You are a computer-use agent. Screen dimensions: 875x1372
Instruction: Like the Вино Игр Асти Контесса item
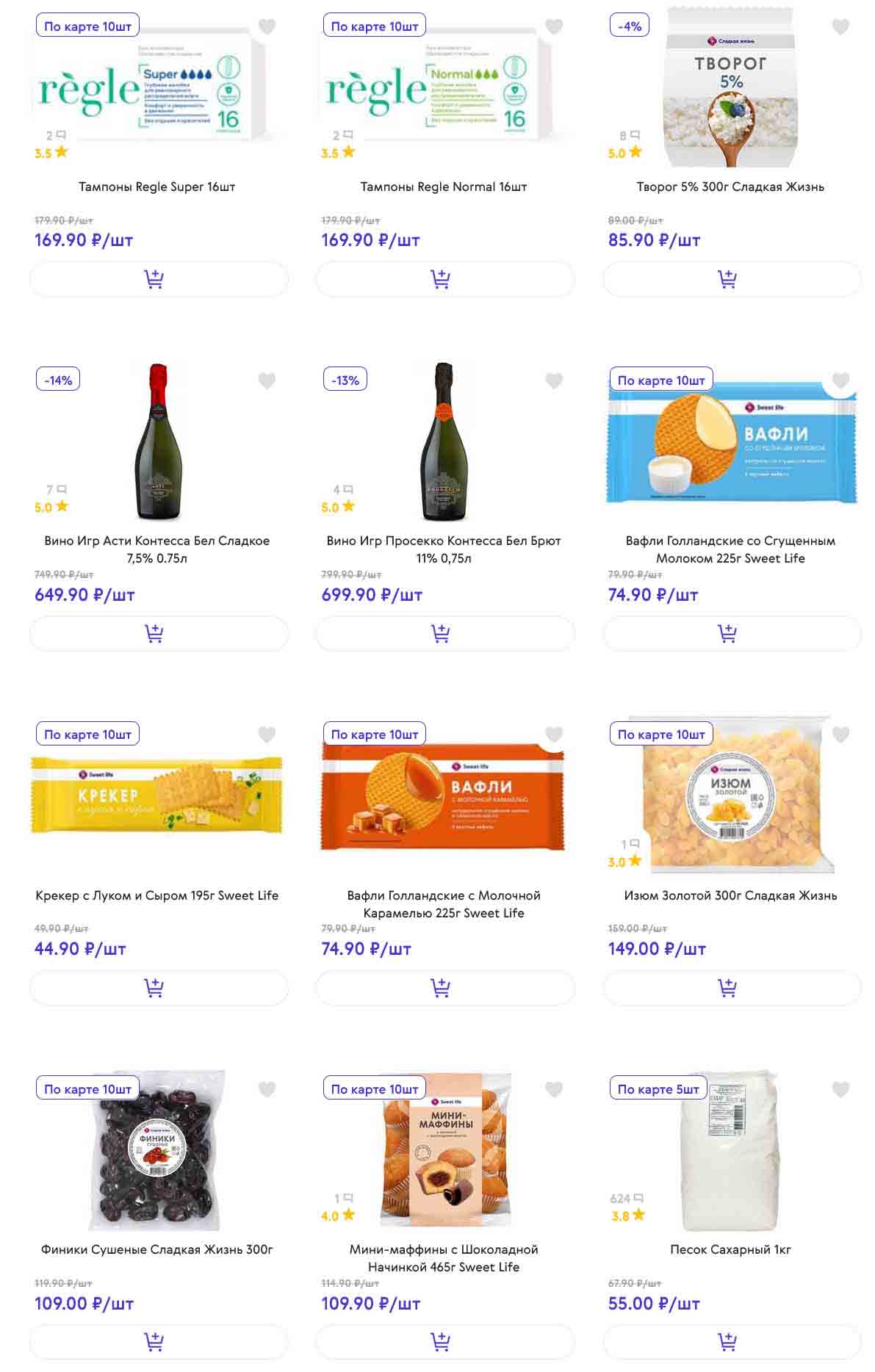pyautogui.click(x=267, y=380)
